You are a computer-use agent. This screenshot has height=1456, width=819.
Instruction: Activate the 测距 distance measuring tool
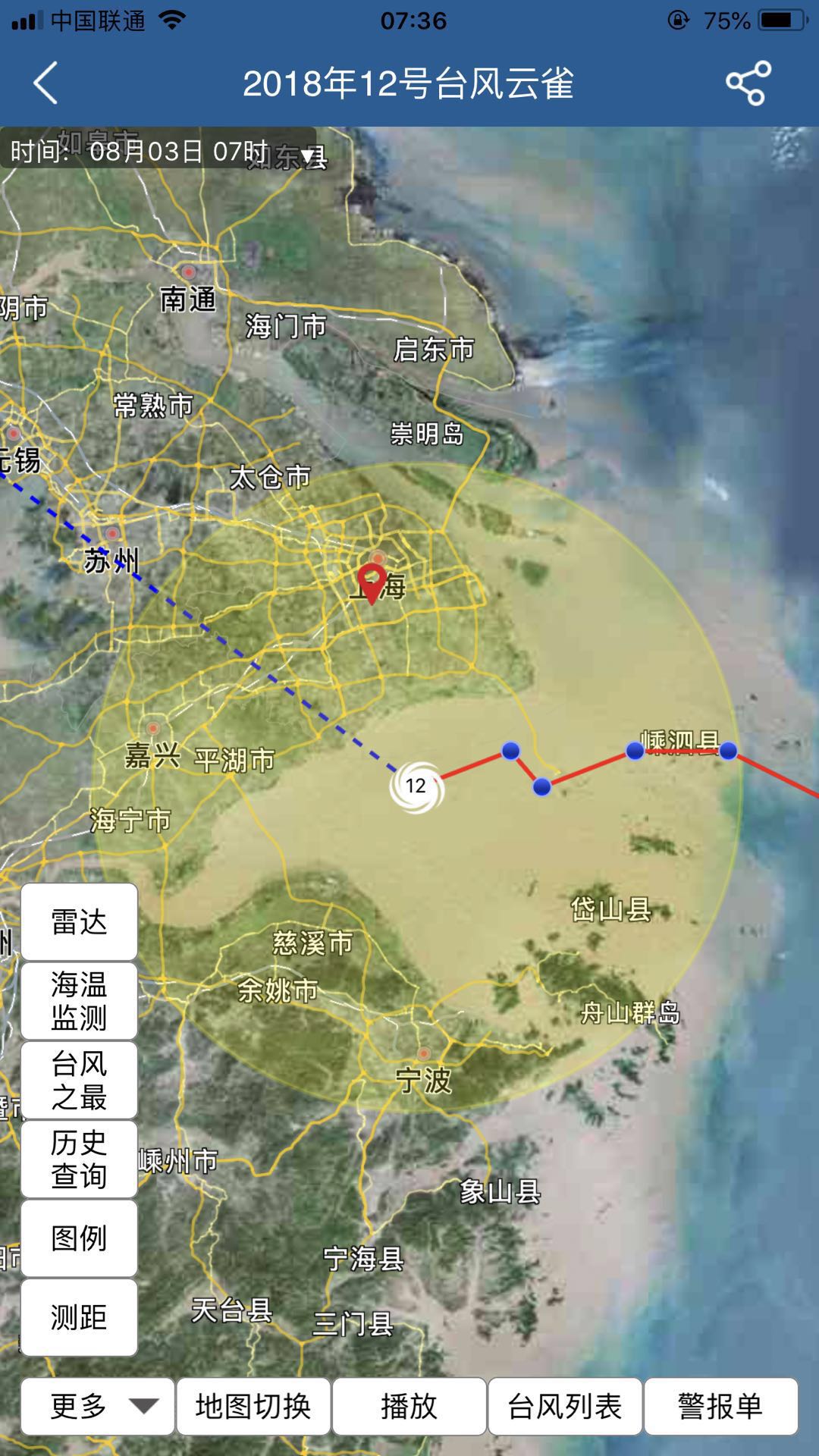(x=79, y=1317)
